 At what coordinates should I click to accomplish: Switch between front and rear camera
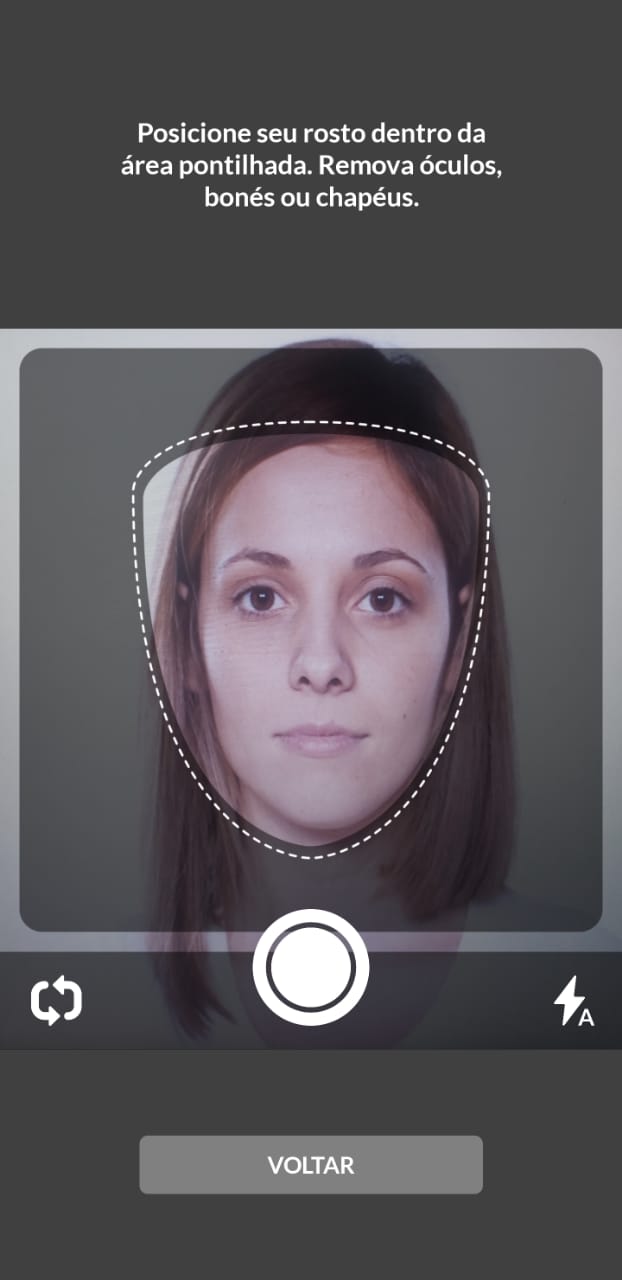pyautogui.click(x=56, y=1001)
